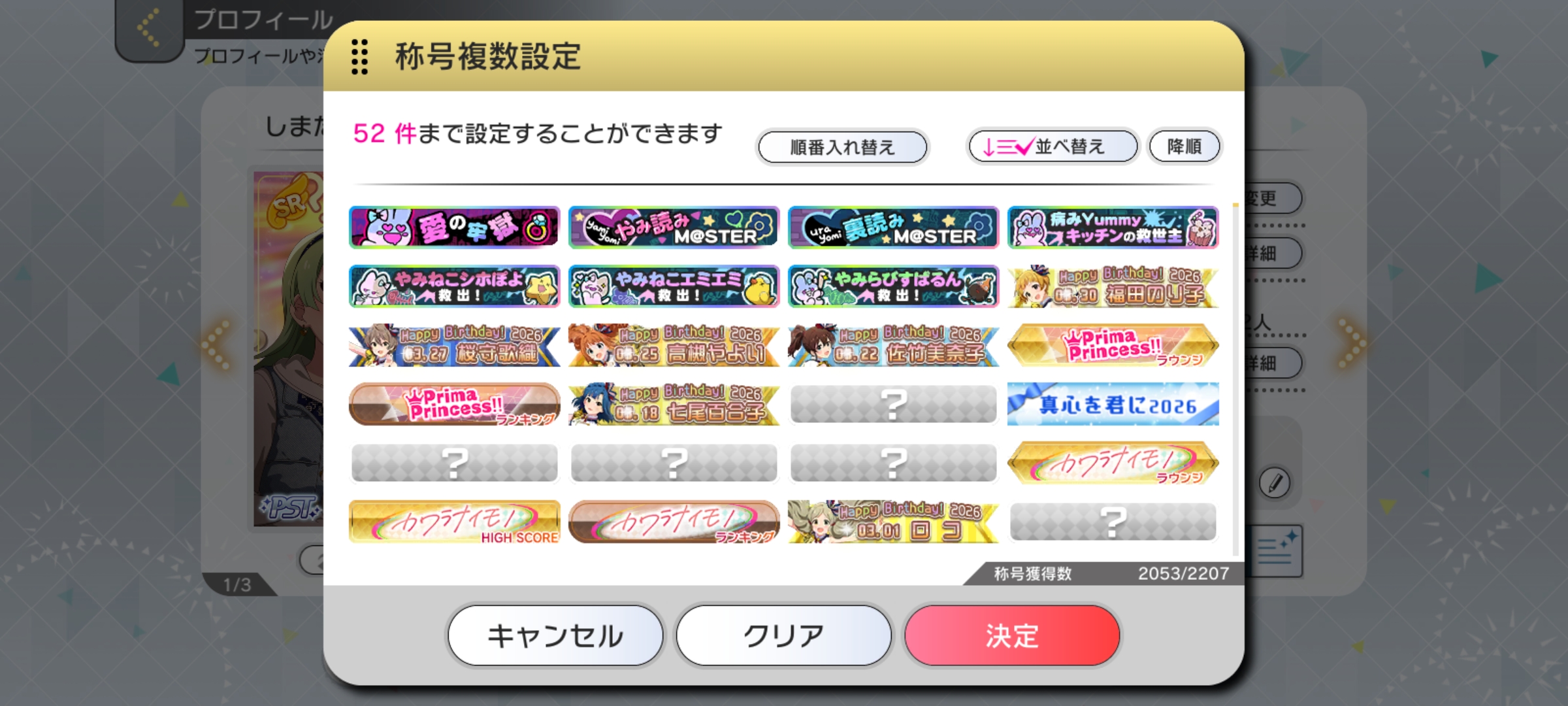Image resolution: width=1568 pixels, height=706 pixels.
Task: Select the カワラナイモノ HIGH SCORE title
Action: tap(455, 522)
